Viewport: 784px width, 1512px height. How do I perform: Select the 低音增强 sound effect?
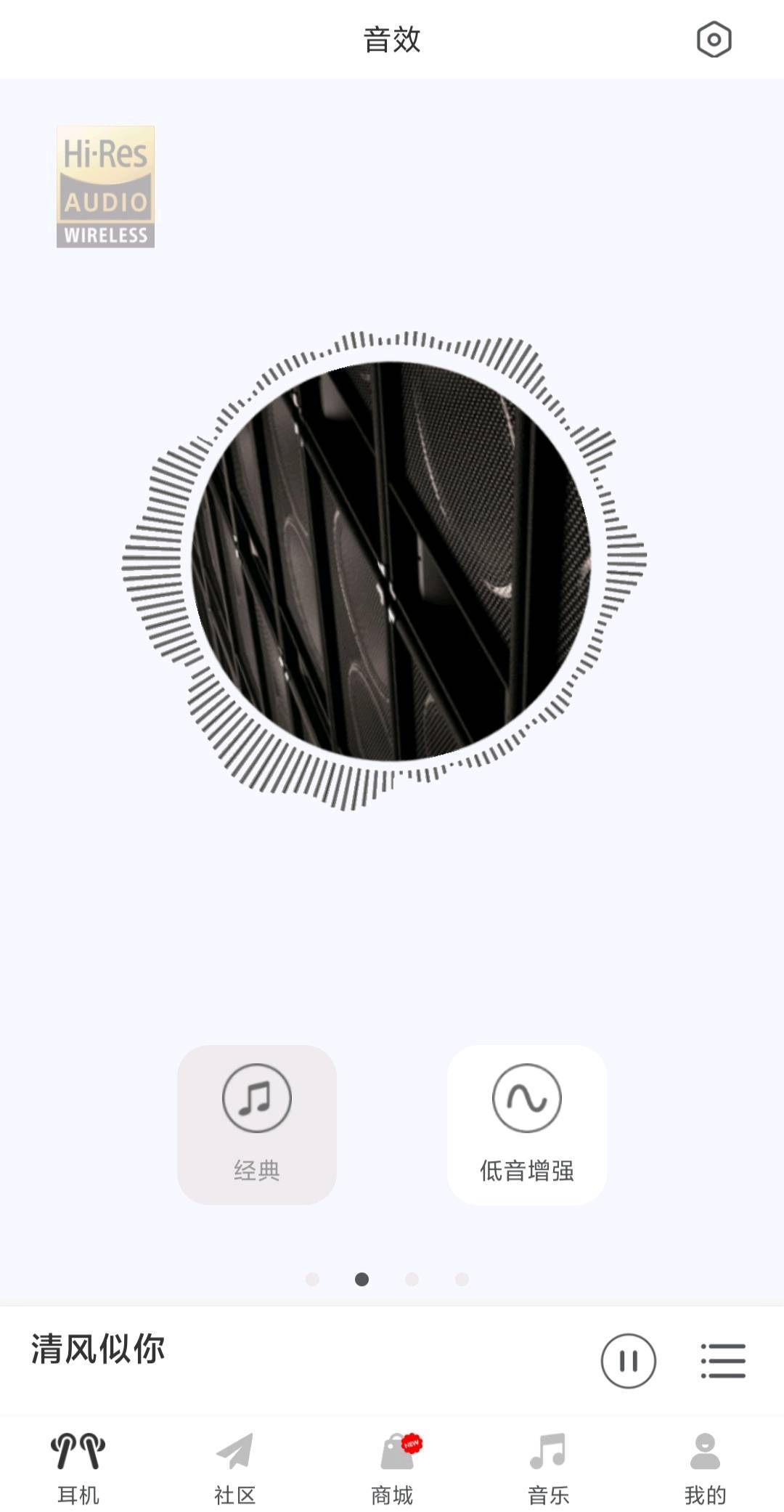pos(526,1124)
